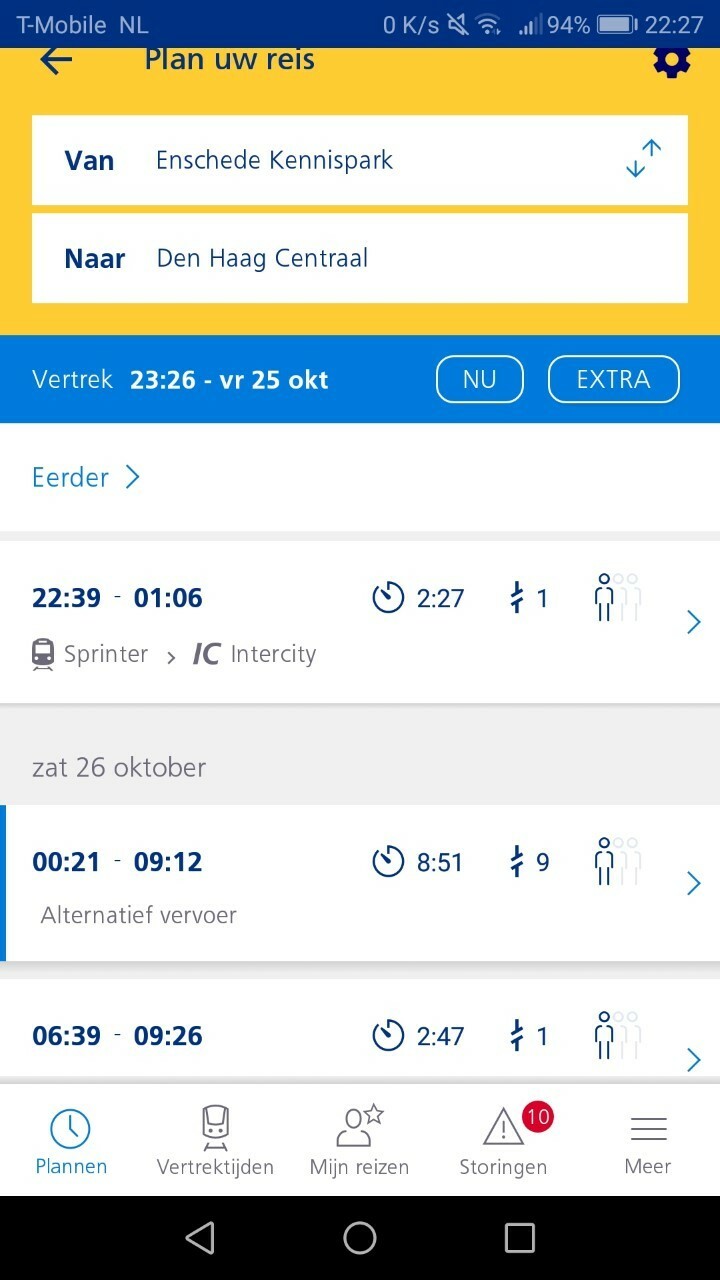This screenshot has height=1280, width=720.
Task: Go back with the top-left arrow
Action: click(56, 60)
